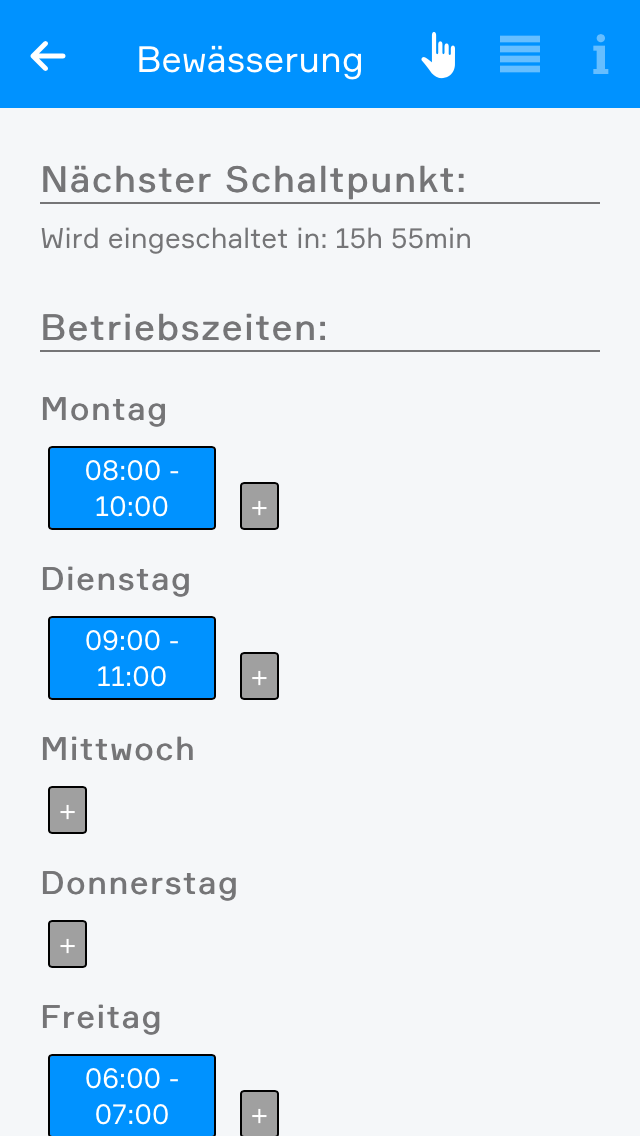640x1136 pixels.
Task: Edit Dienstag time slot 09:00 - 11:00
Action: click(132, 658)
